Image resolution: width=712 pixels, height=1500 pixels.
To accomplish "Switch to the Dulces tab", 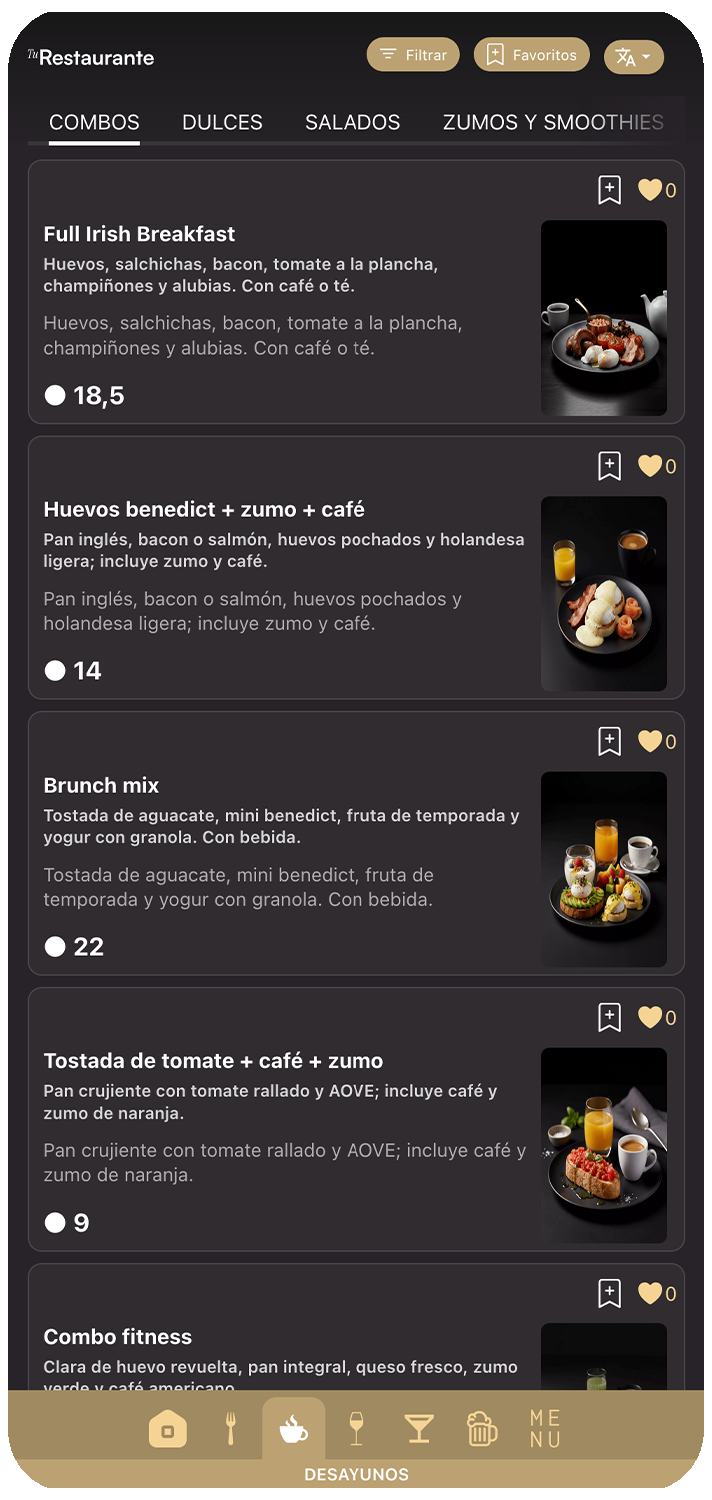I will tap(222, 123).
